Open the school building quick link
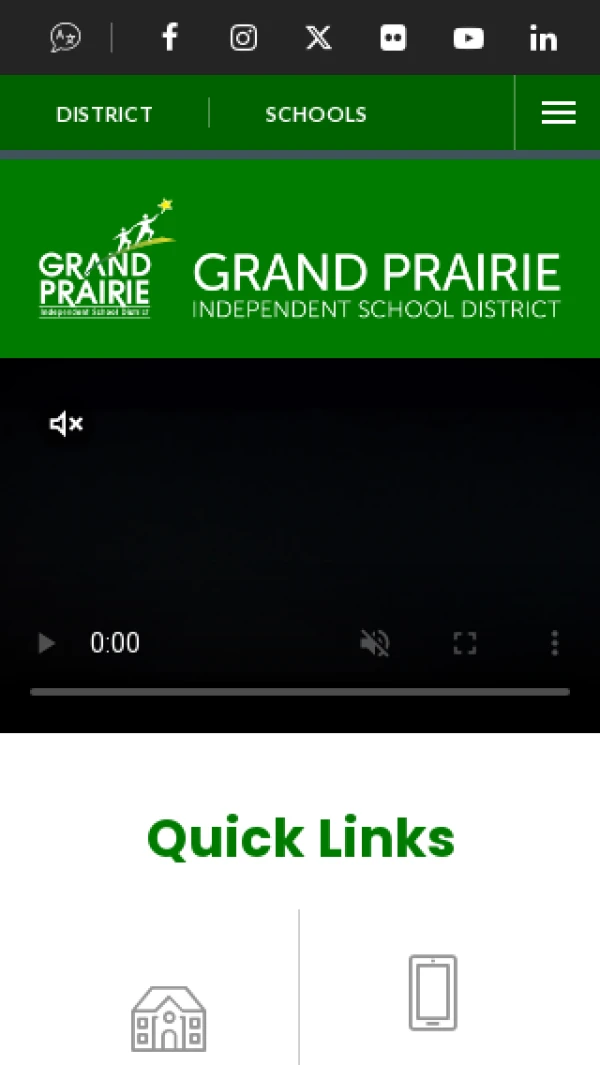This screenshot has width=600, height=1065. [168, 1018]
